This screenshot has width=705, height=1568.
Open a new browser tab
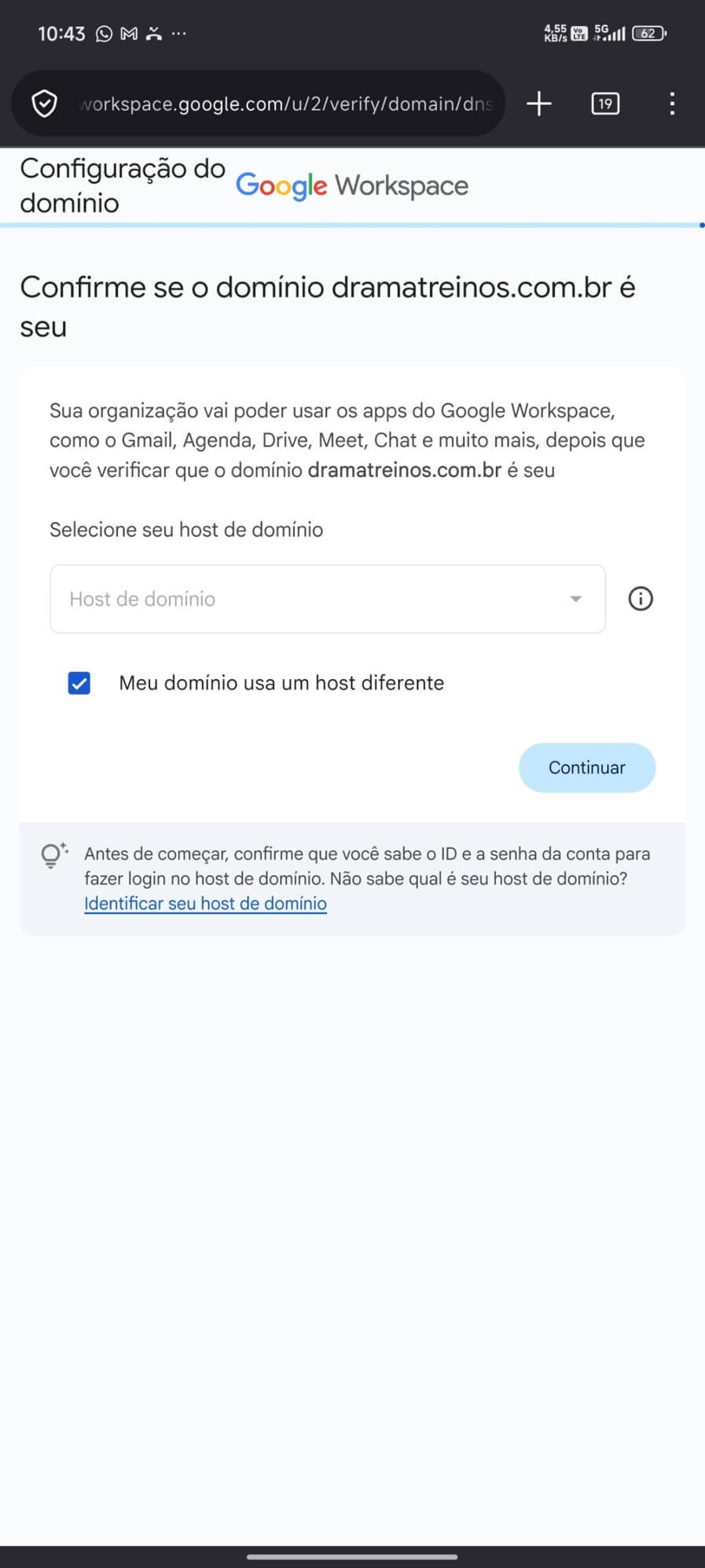coord(539,104)
